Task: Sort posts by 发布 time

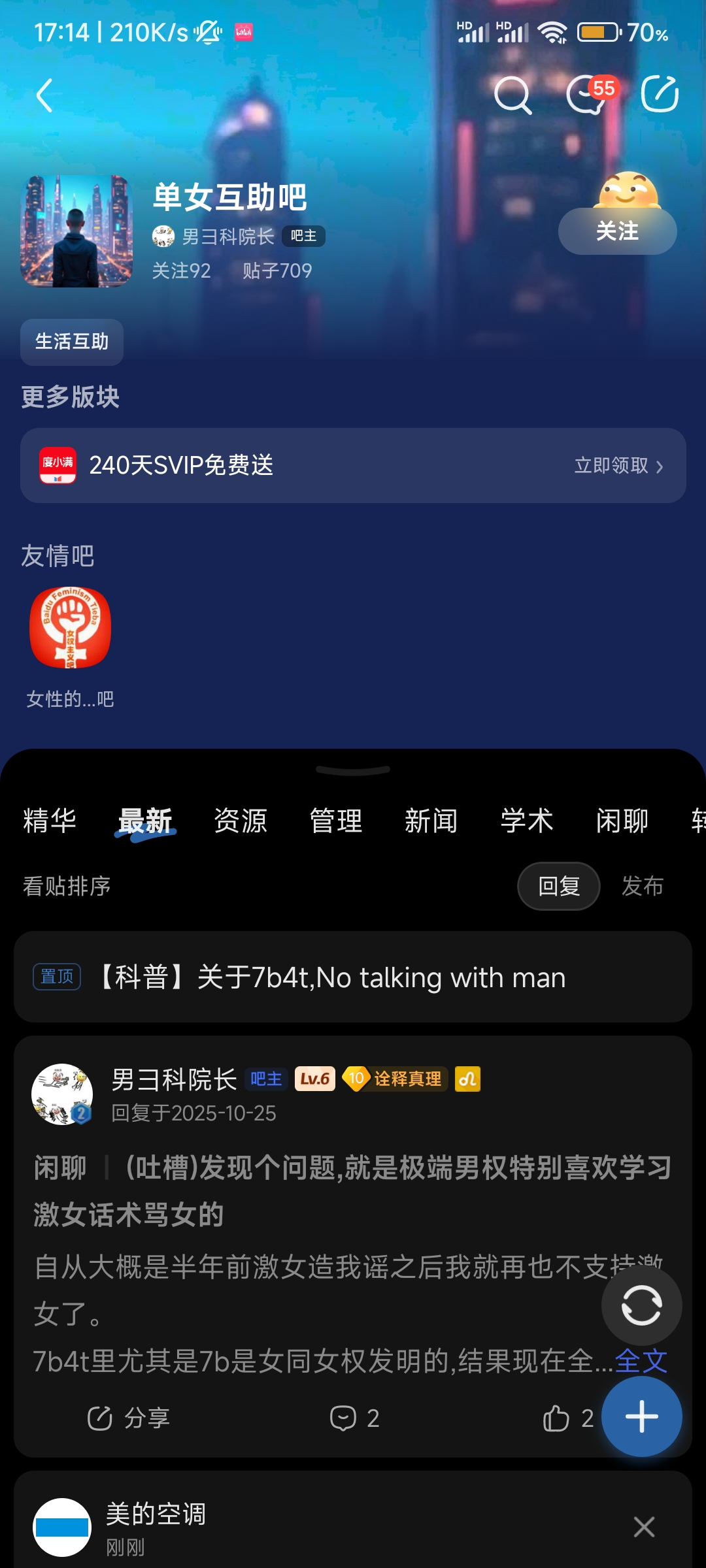Action: 643,887
